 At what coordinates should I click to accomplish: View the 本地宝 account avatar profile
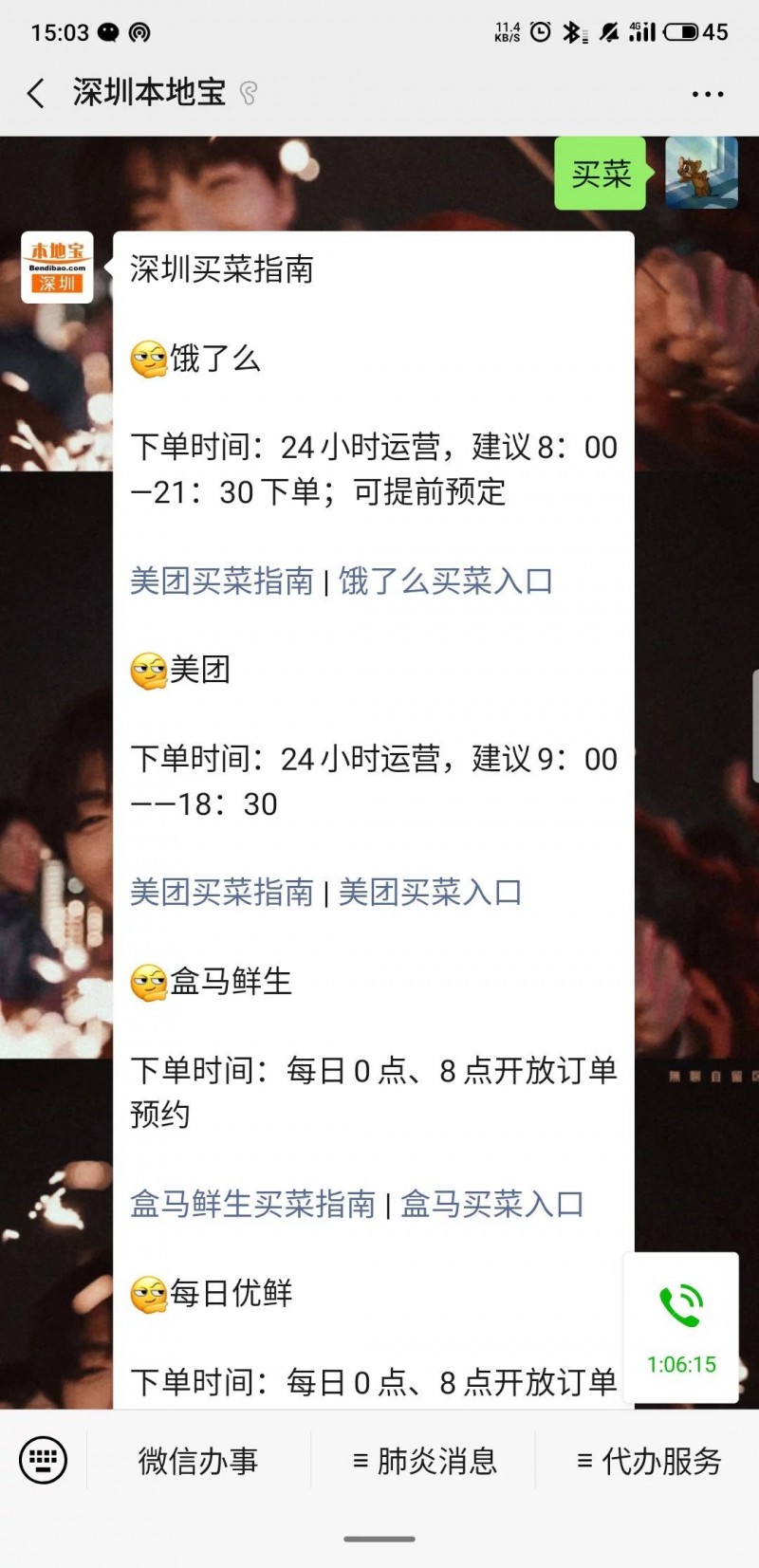[x=58, y=267]
